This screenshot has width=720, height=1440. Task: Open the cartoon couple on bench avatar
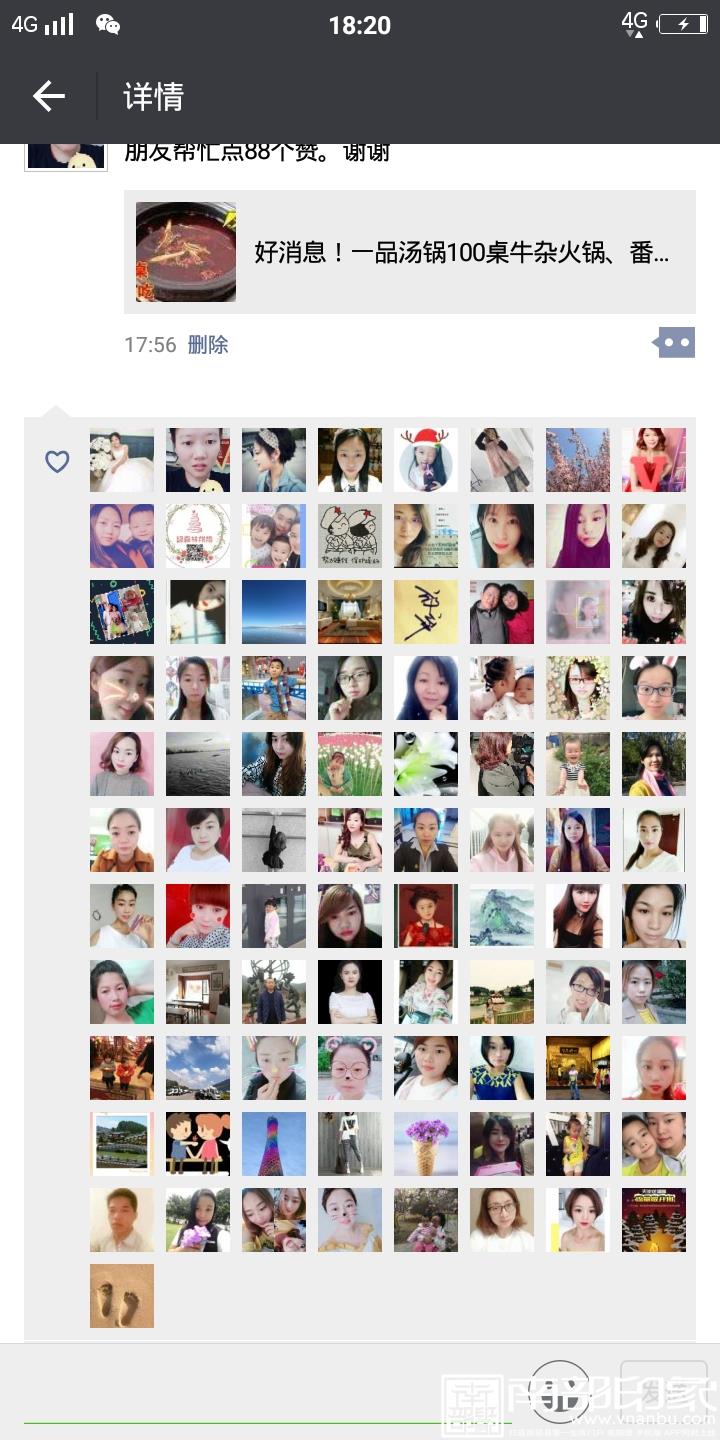click(x=198, y=1144)
